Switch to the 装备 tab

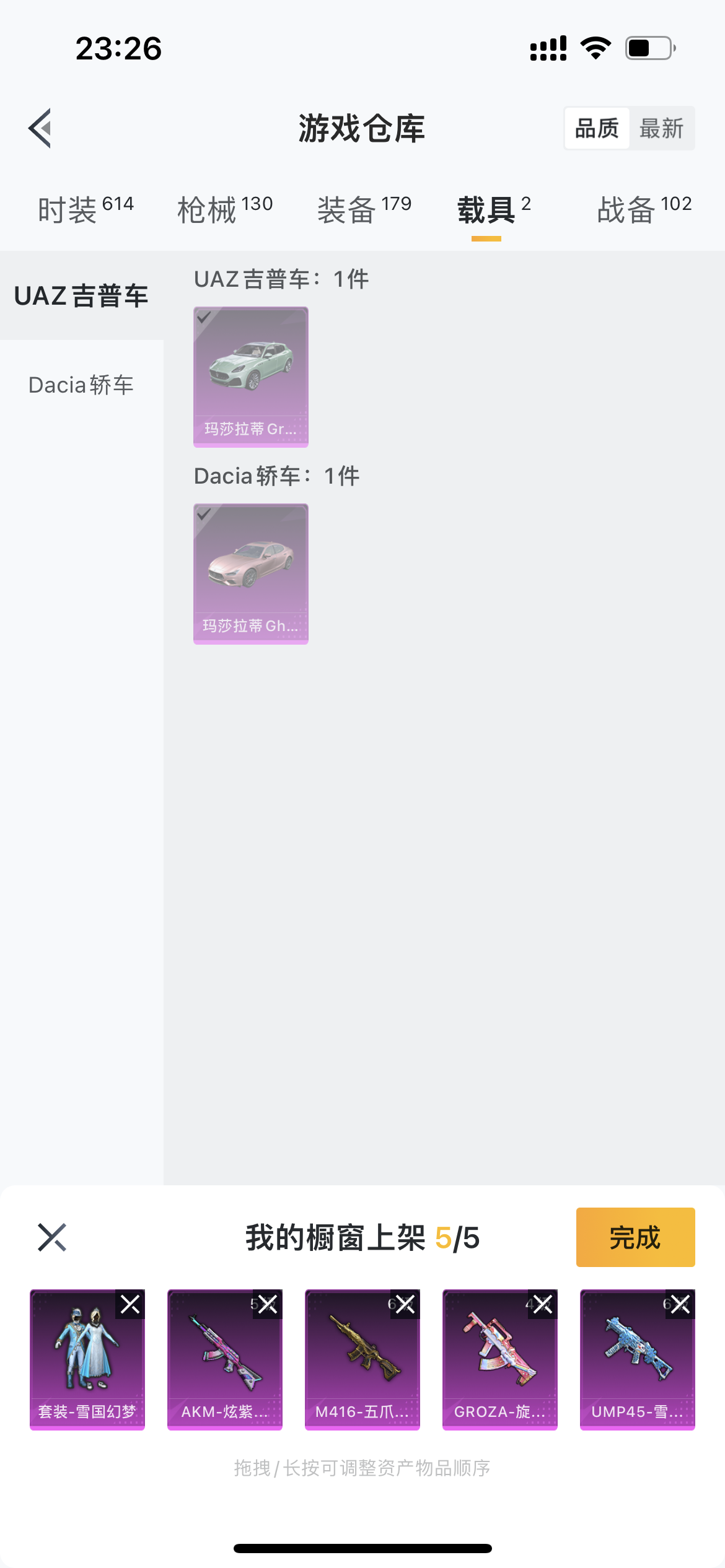[x=364, y=209]
